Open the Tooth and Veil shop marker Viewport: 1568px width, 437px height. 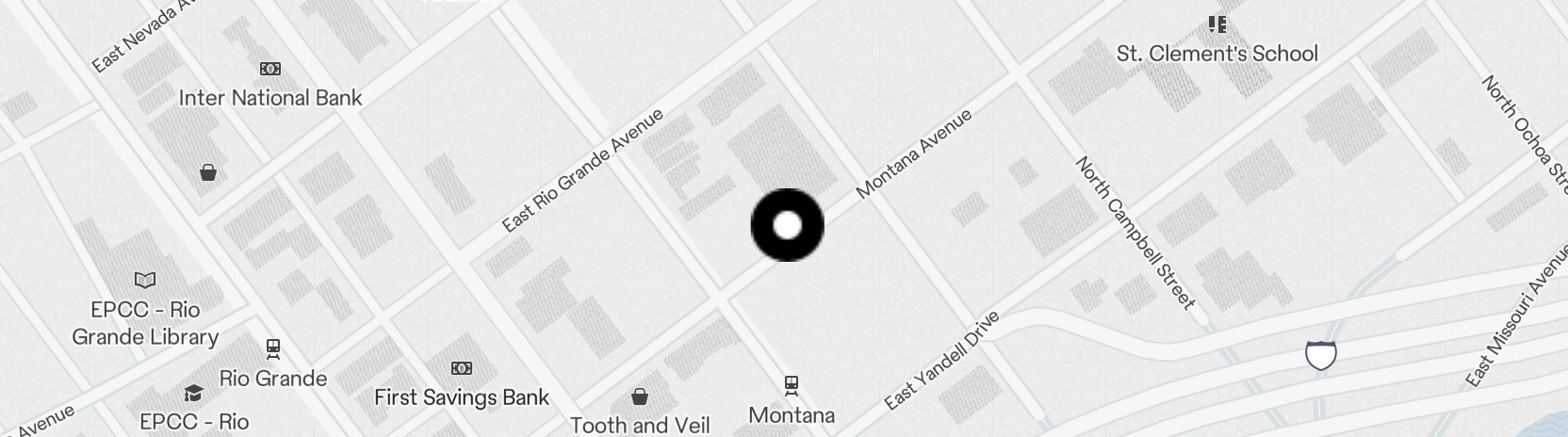(640, 396)
